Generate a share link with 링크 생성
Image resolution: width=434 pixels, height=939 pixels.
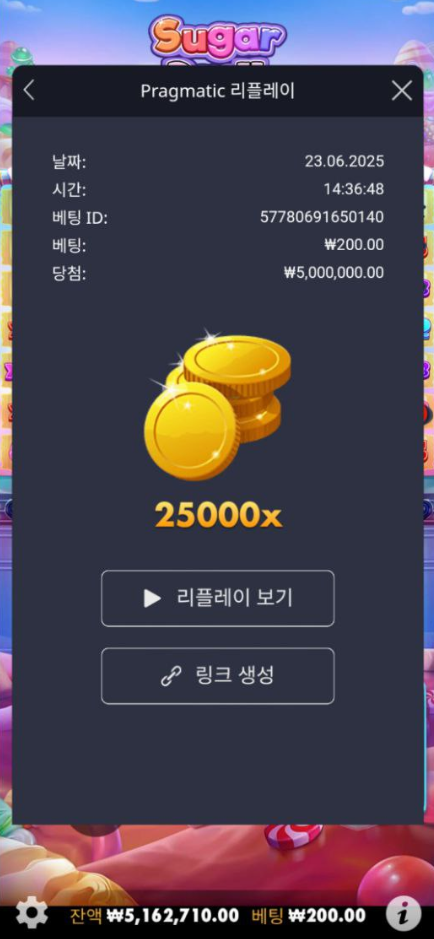click(x=217, y=676)
